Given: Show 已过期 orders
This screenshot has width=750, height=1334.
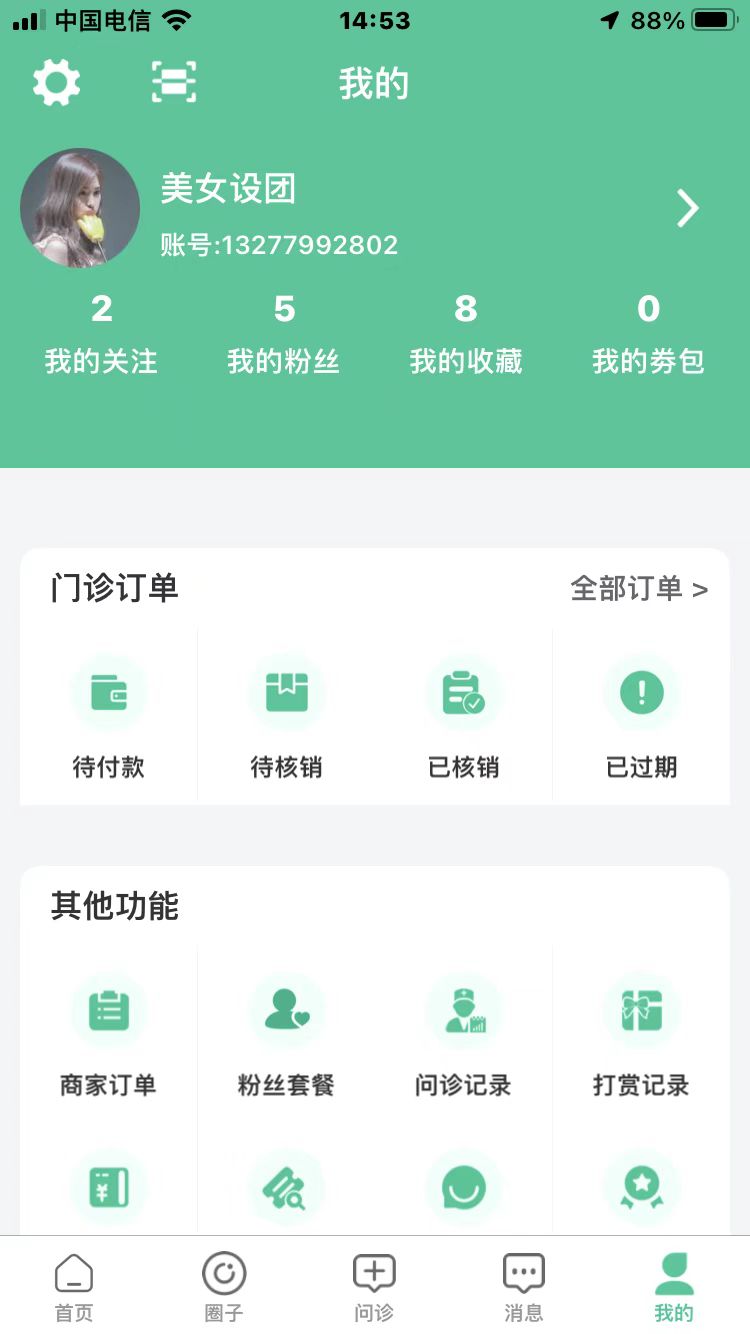Looking at the screenshot, I should pyautogui.click(x=642, y=715).
